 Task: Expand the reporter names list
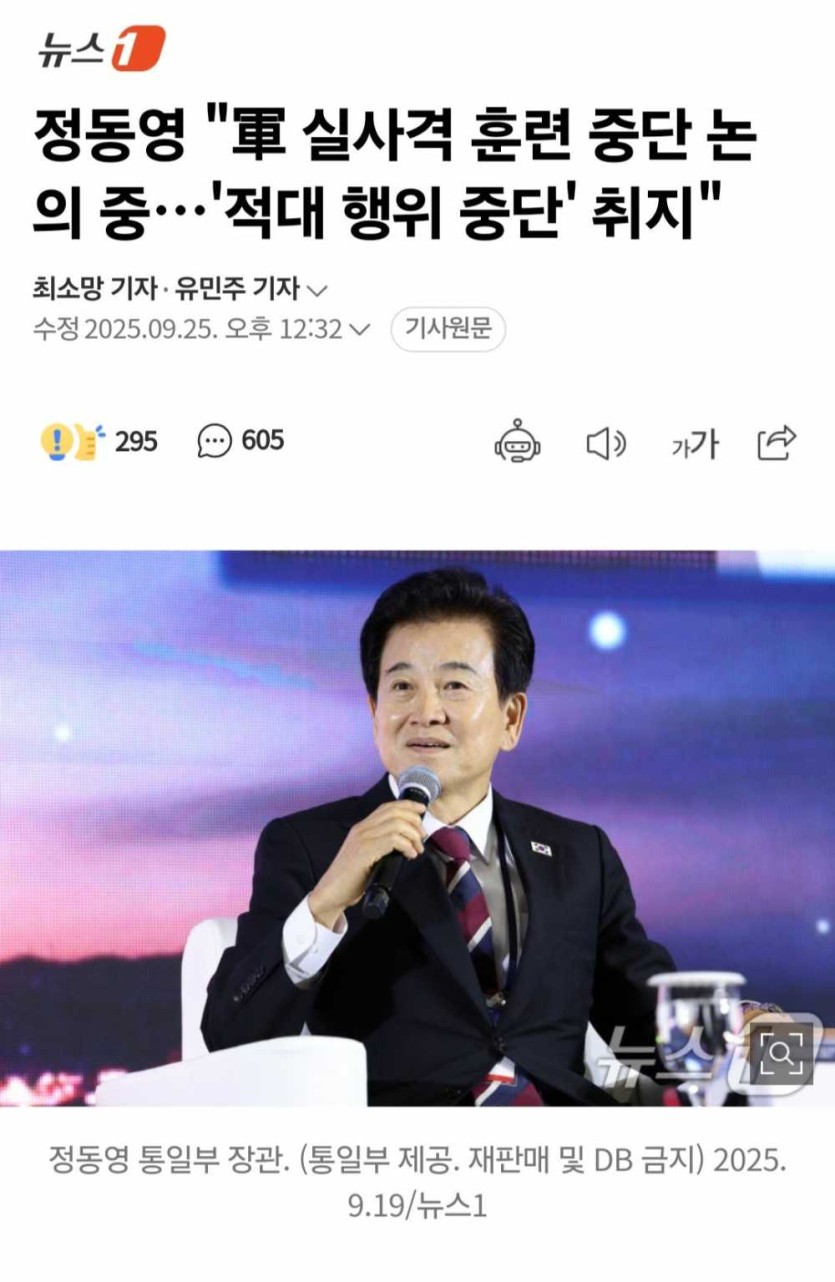317,290
